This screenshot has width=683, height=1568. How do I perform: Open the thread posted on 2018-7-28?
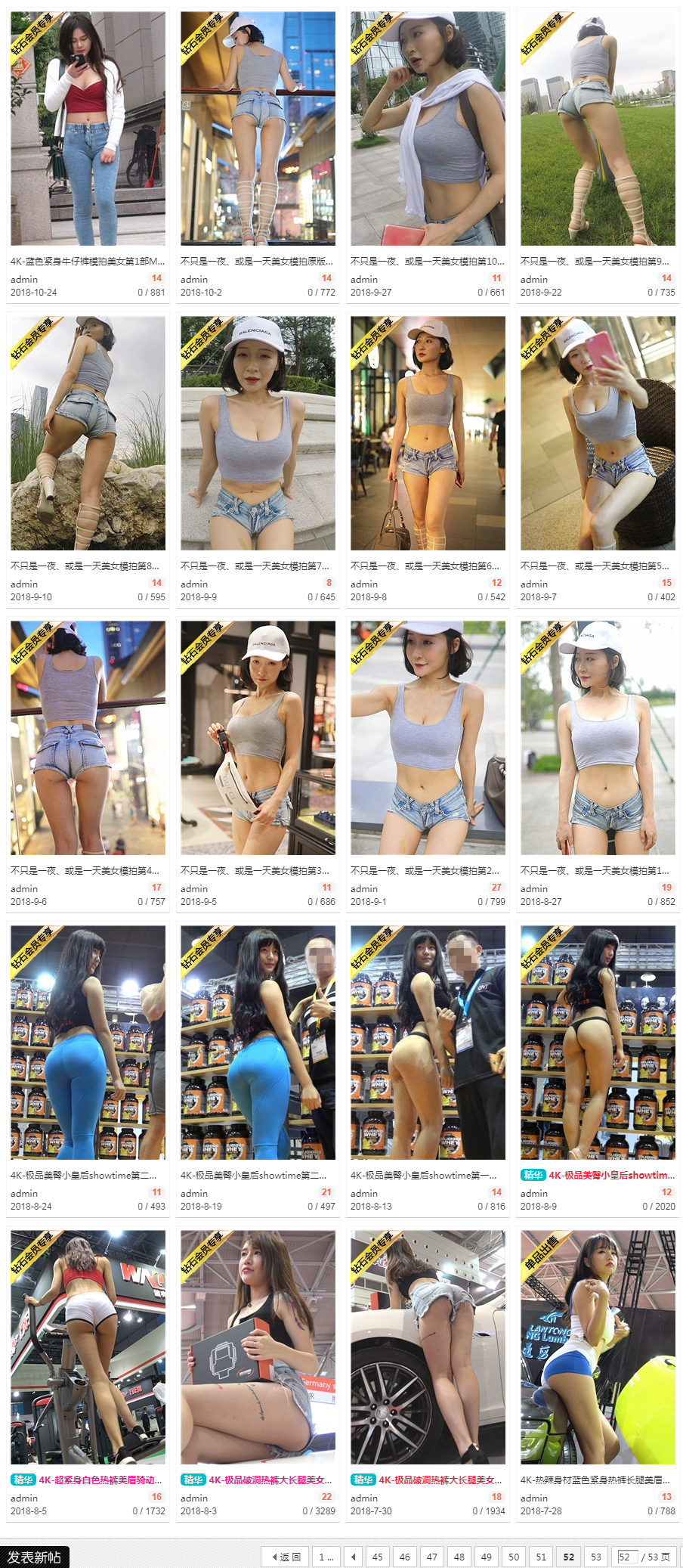coord(595,1480)
